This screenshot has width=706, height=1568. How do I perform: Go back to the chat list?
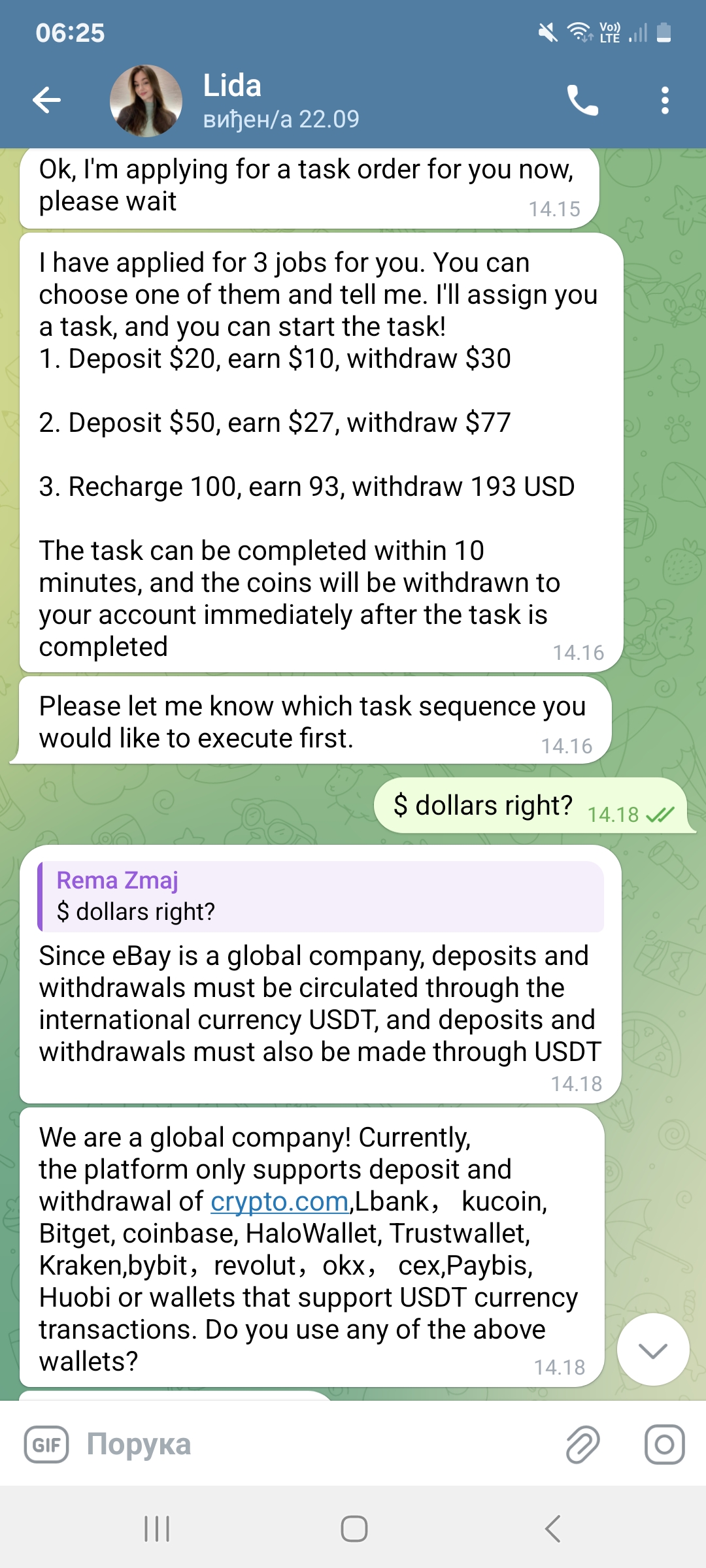coord(47,101)
